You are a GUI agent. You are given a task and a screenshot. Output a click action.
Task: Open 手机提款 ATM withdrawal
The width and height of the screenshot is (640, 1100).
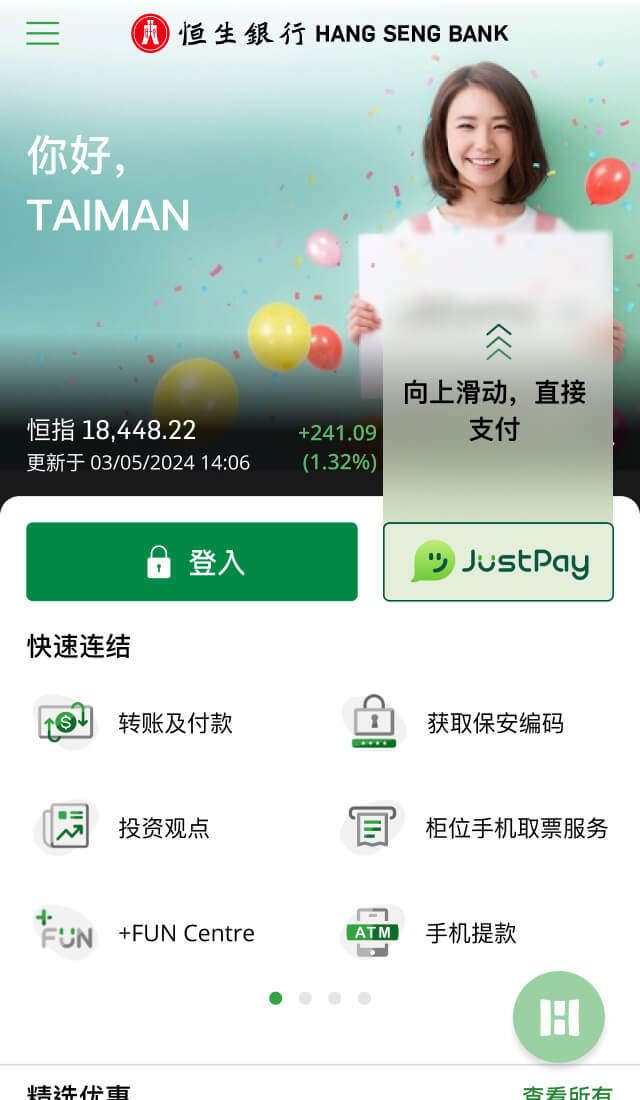tap(470, 933)
